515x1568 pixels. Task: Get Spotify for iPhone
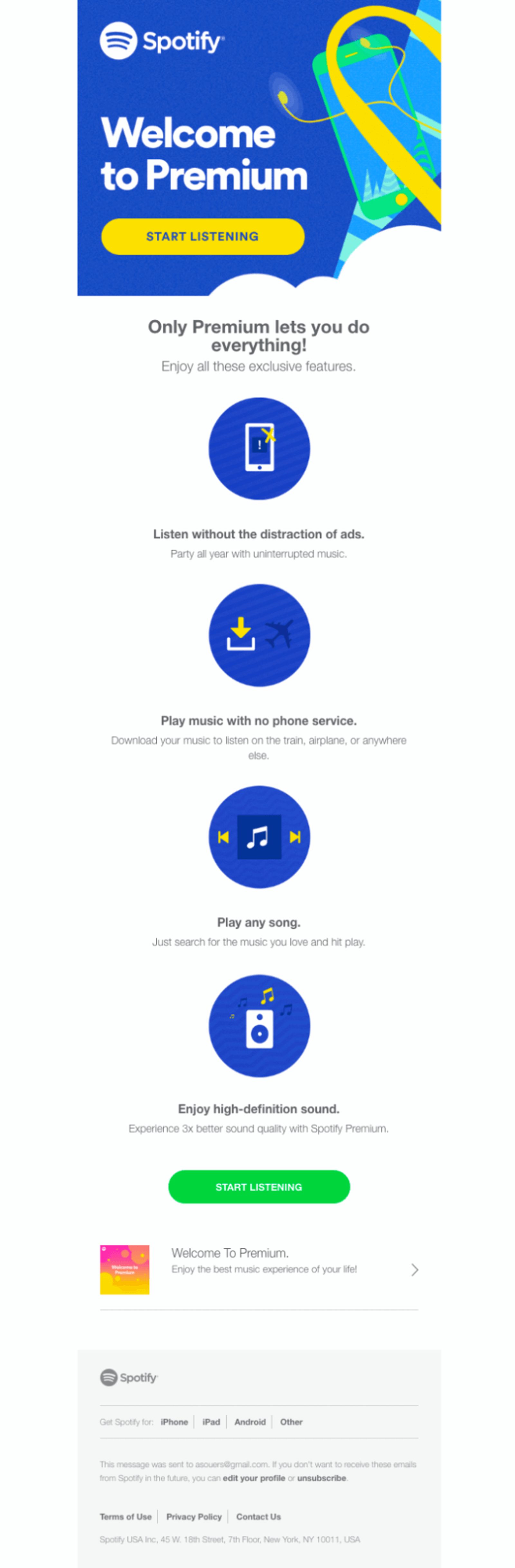coord(174,1422)
